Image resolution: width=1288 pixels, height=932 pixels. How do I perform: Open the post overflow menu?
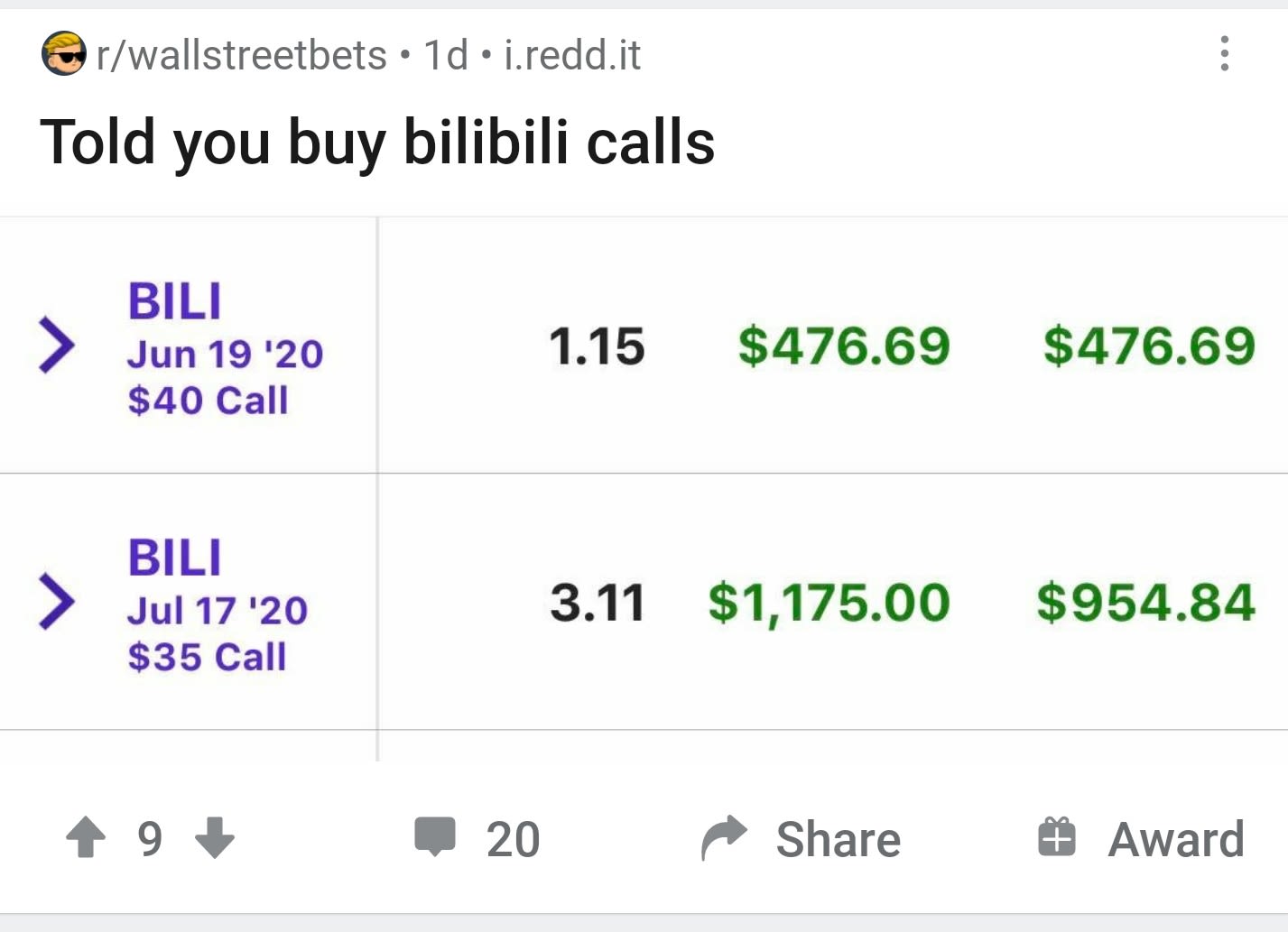(x=1224, y=54)
